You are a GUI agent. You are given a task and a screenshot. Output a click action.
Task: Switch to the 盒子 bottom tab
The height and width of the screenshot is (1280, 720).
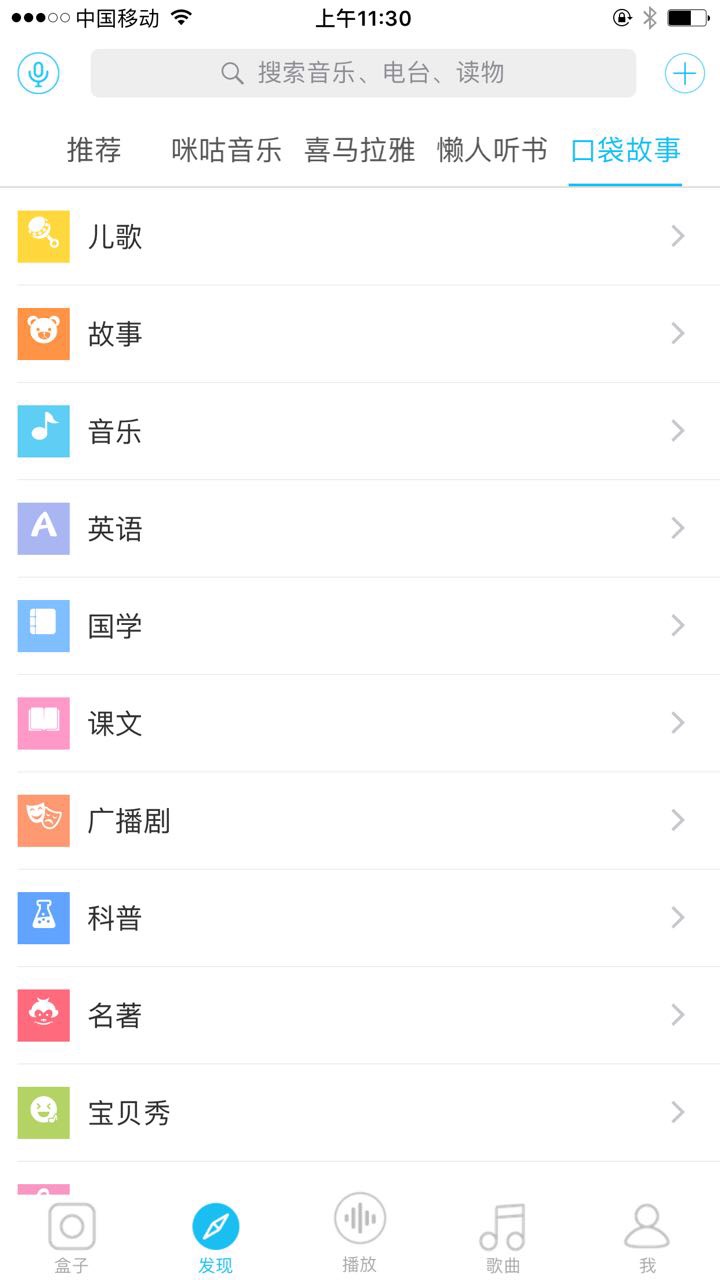72,1238
